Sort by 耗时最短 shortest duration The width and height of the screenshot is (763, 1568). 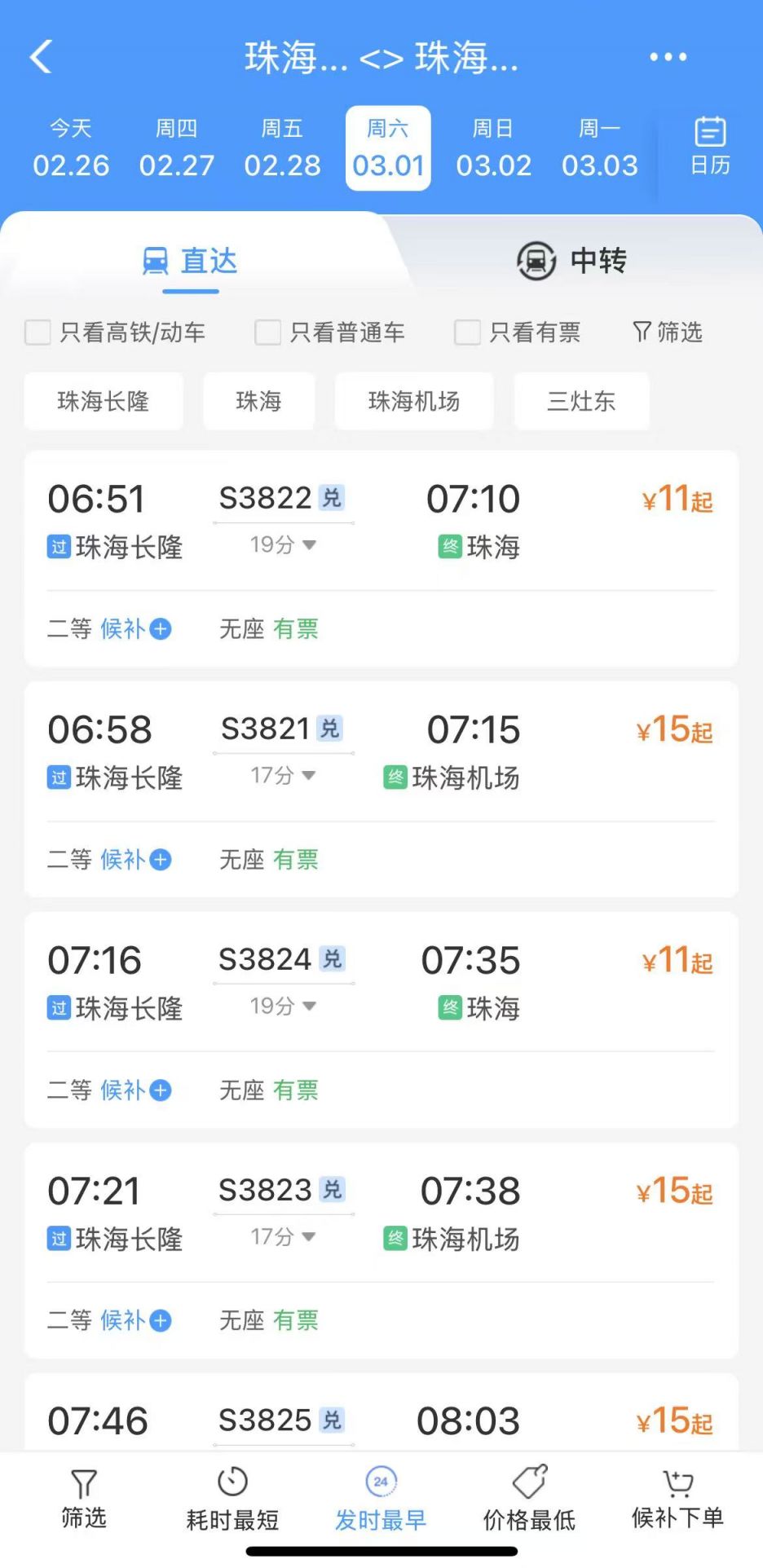click(232, 1500)
